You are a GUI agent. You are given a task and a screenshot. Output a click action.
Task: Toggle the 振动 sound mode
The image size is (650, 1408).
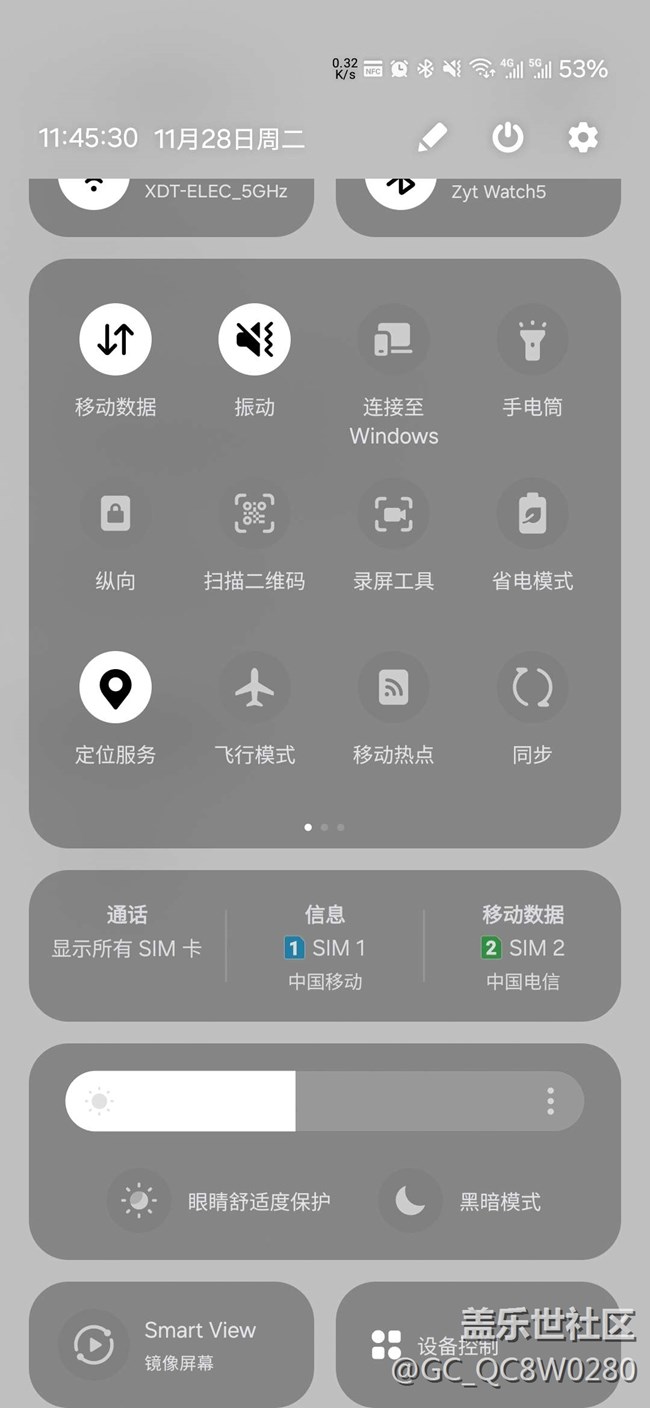tap(254, 340)
